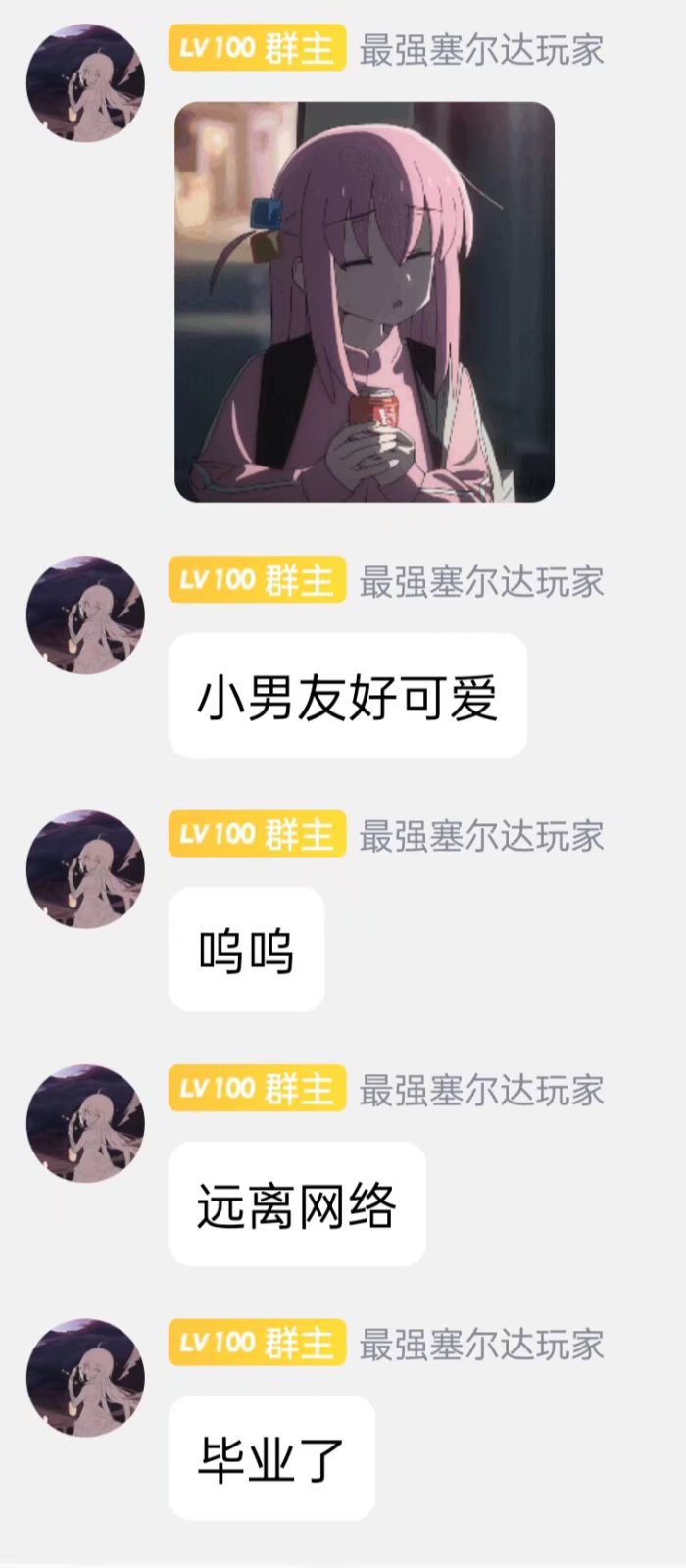This screenshot has width=686, height=1568.
Task: View profile from avatar beside 呜呜
Action: [x=85, y=869]
